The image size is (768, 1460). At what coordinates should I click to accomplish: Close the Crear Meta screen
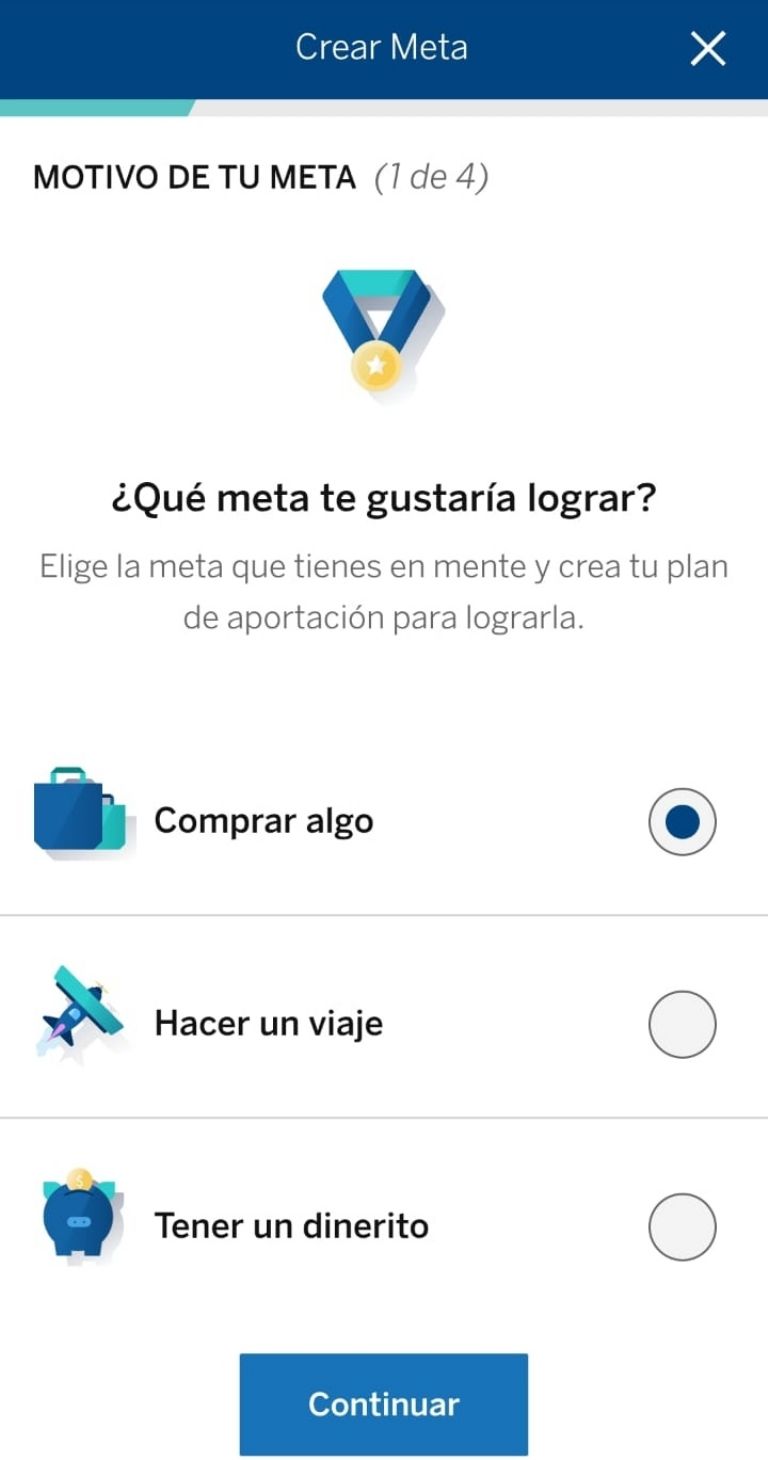pos(708,48)
